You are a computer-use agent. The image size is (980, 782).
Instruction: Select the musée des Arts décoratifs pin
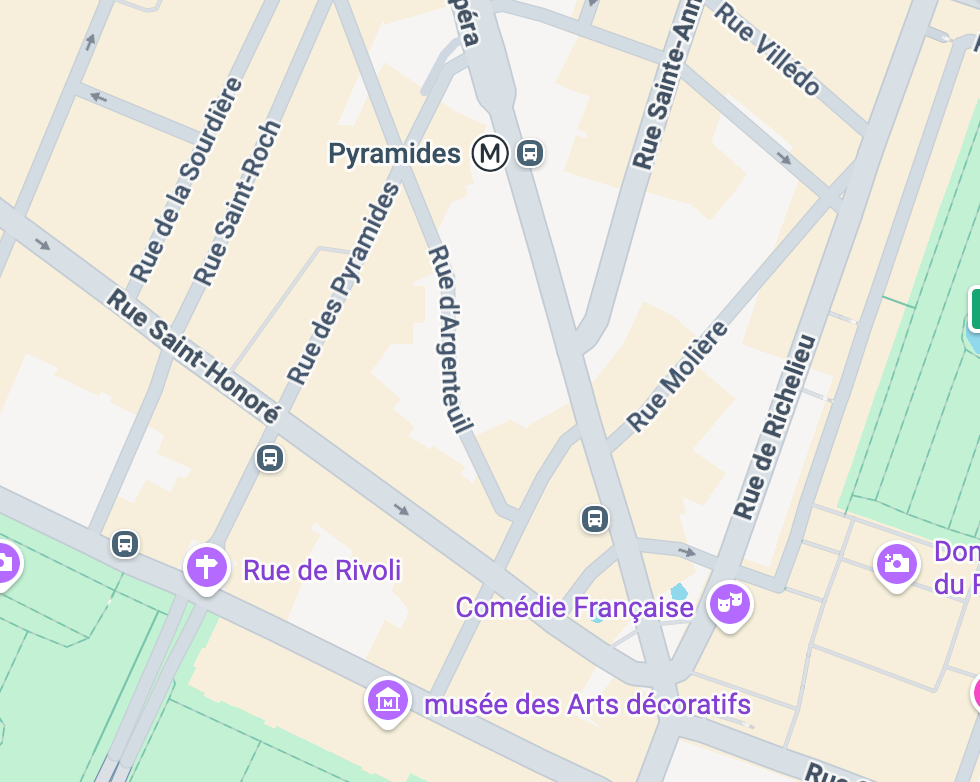click(x=387, y=701)
